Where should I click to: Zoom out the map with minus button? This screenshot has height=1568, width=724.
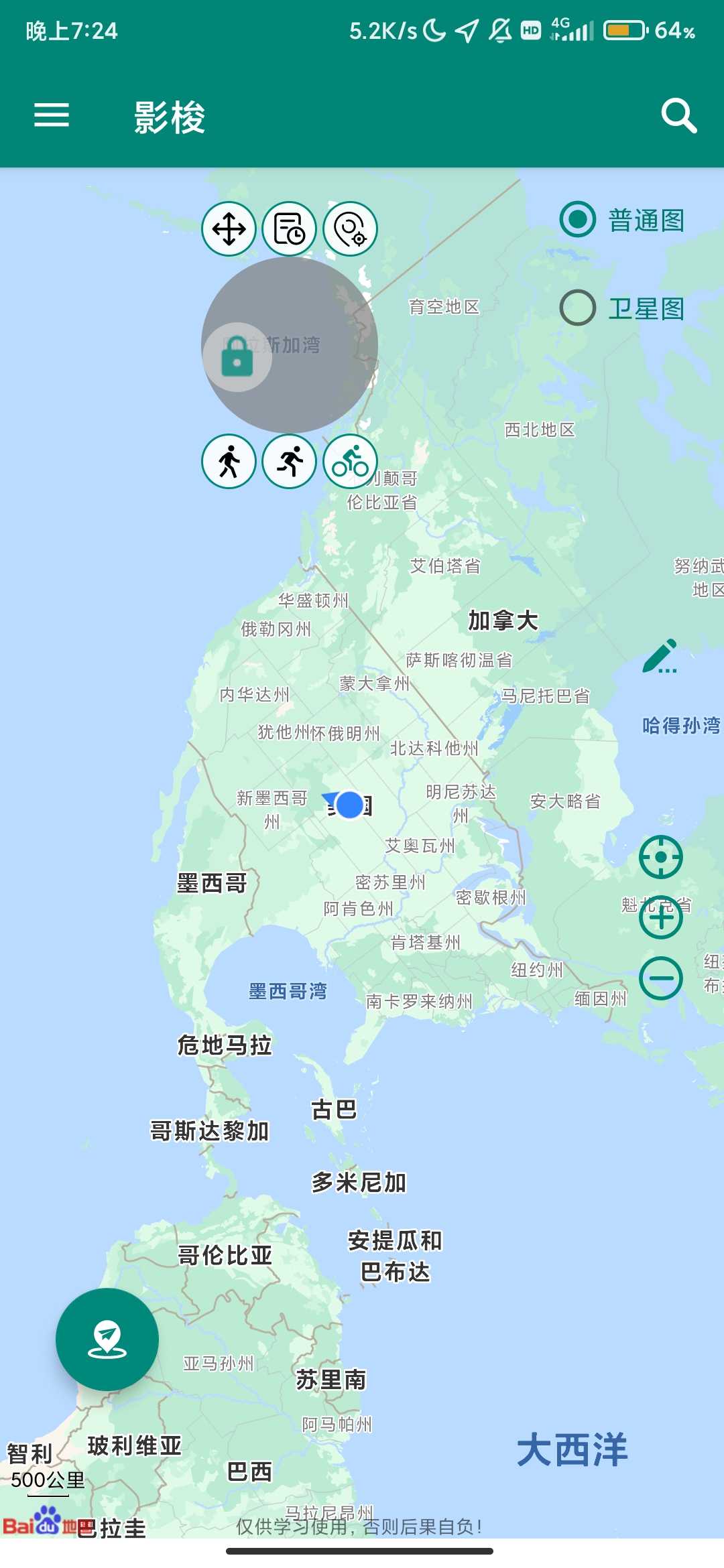point(661,978)
